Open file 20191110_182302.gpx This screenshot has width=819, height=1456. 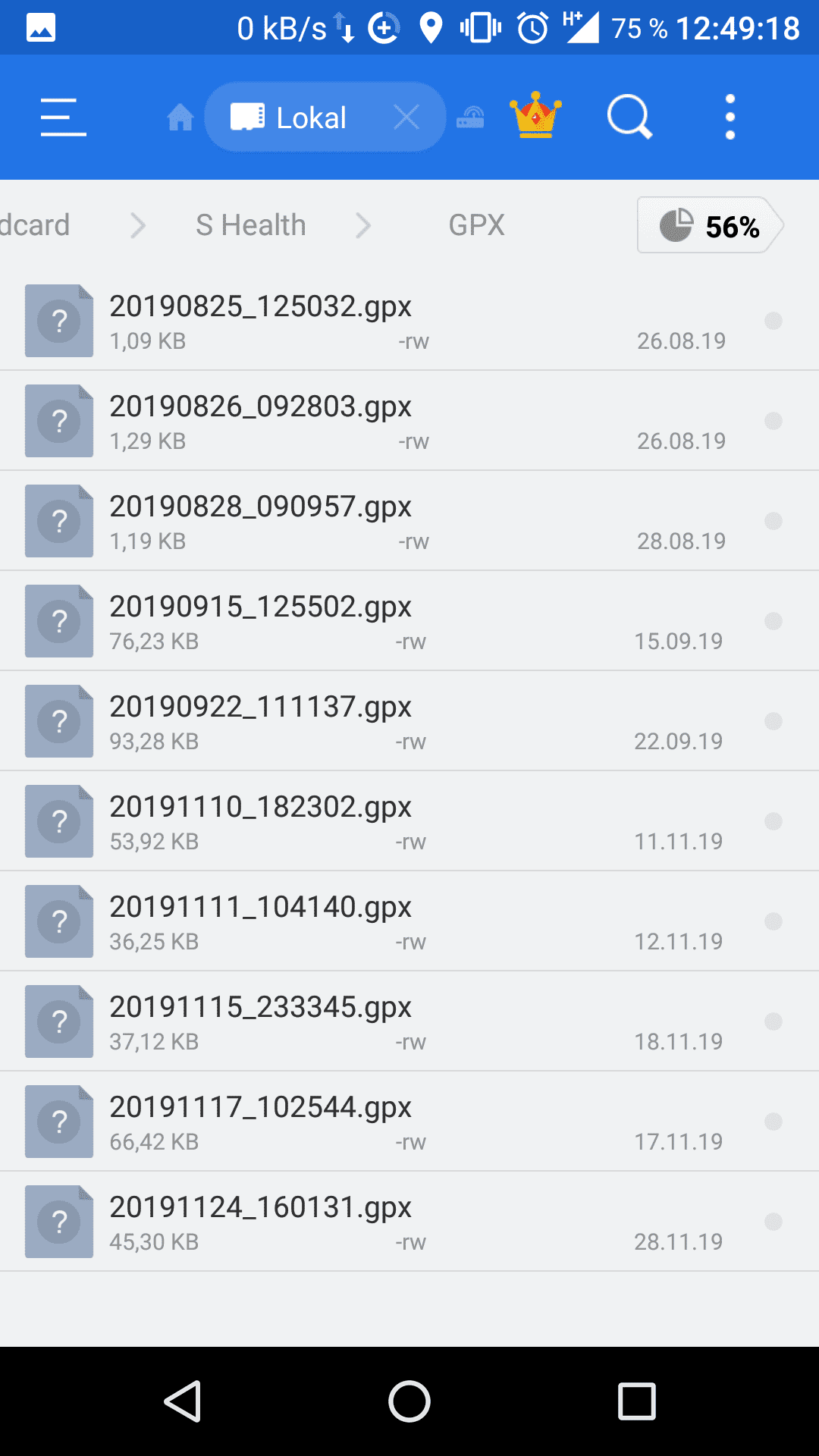[260, 808]
